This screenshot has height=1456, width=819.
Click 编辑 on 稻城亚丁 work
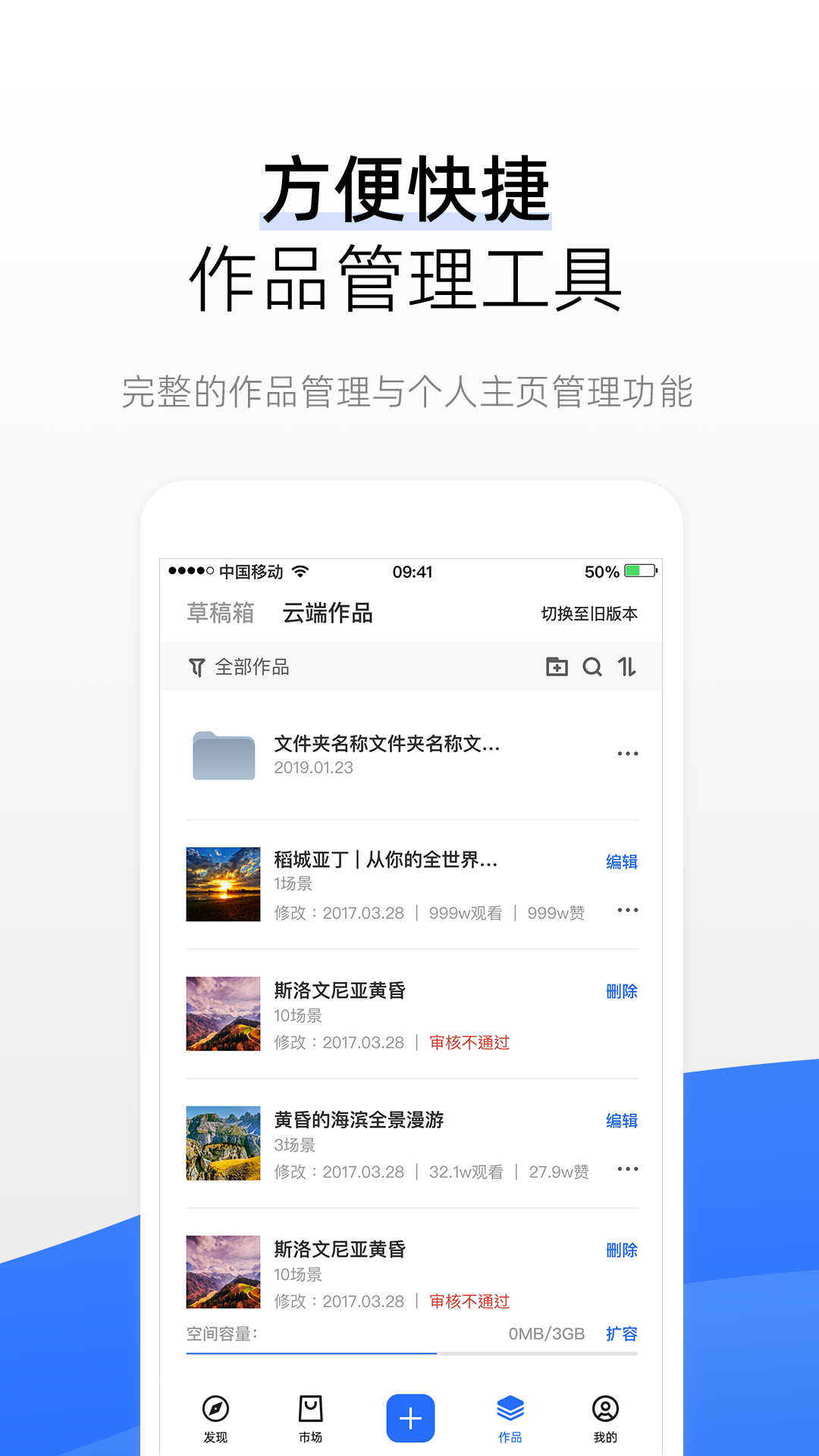click(622, 861)
